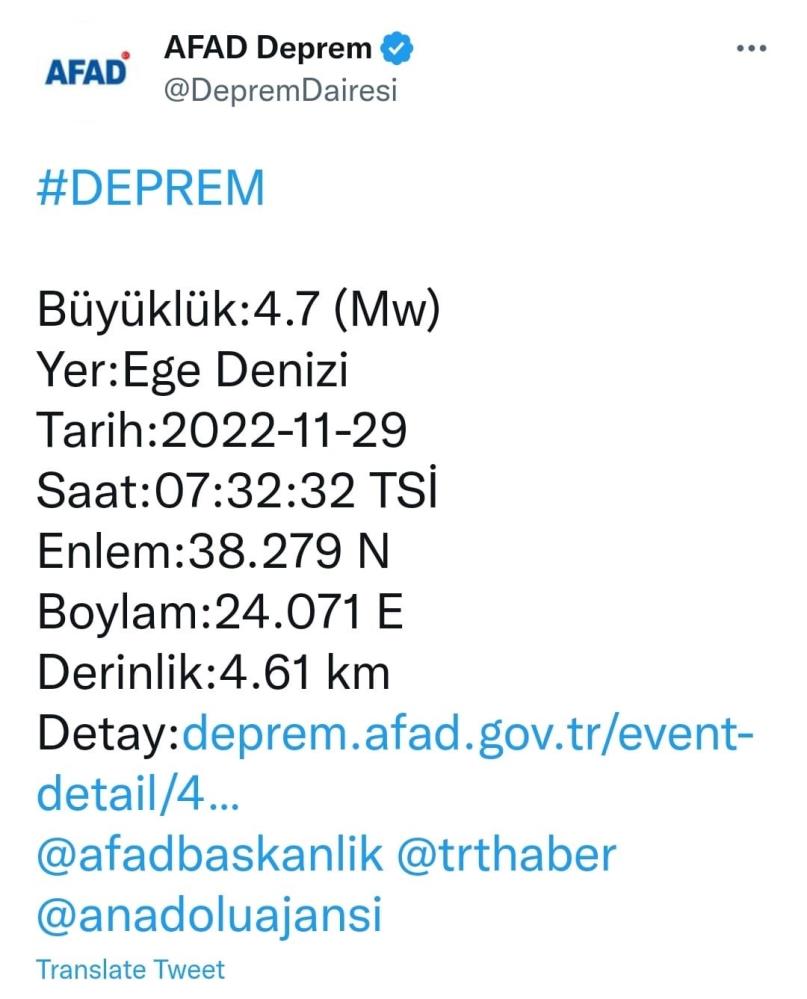Image resolution: width=807 pixels, height=999 pixels.
Task: Open the AFAD Deprem account name
Action: [x=268, y=48]
